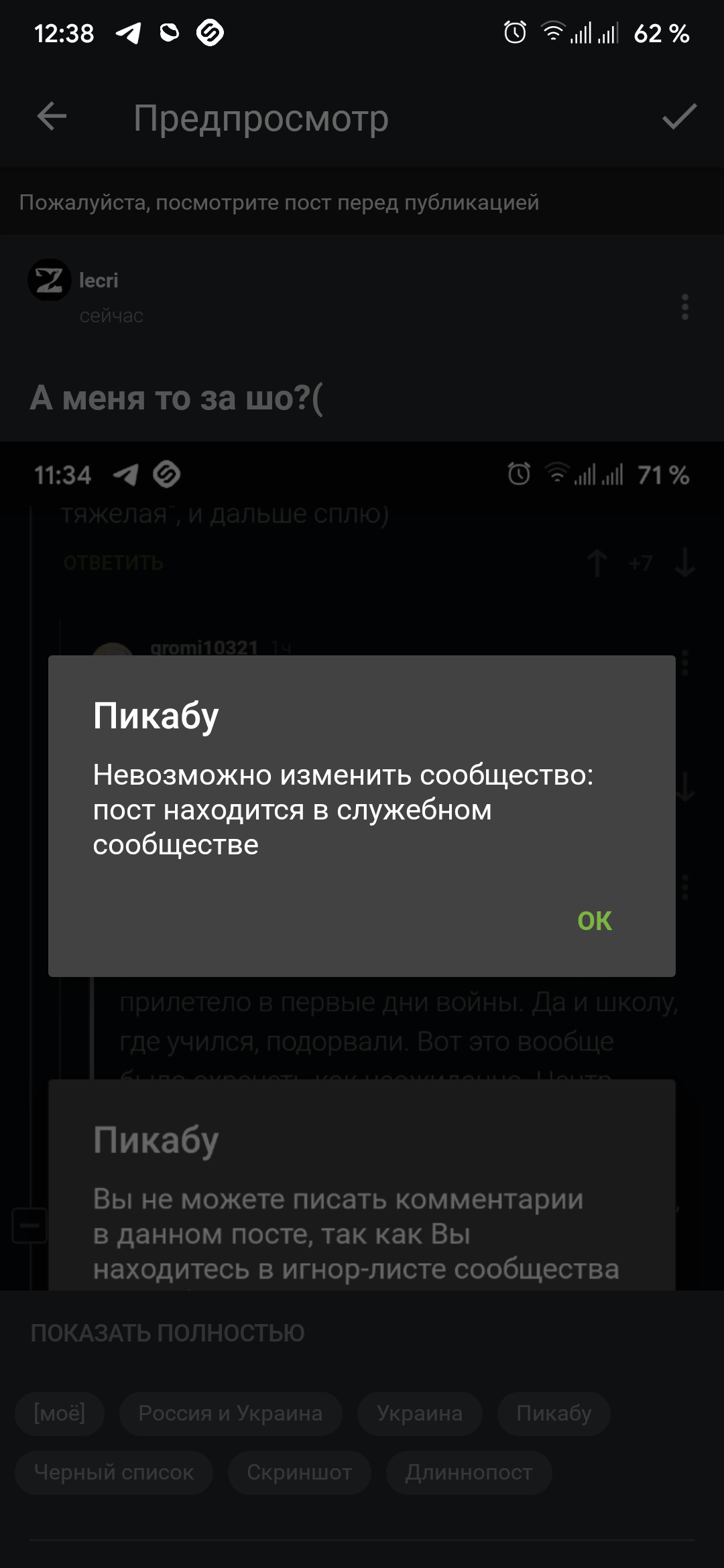The height and width of the screenshot is (1568, 724).
Task: Open the Черный список tag
Action: coord(113,1472)
